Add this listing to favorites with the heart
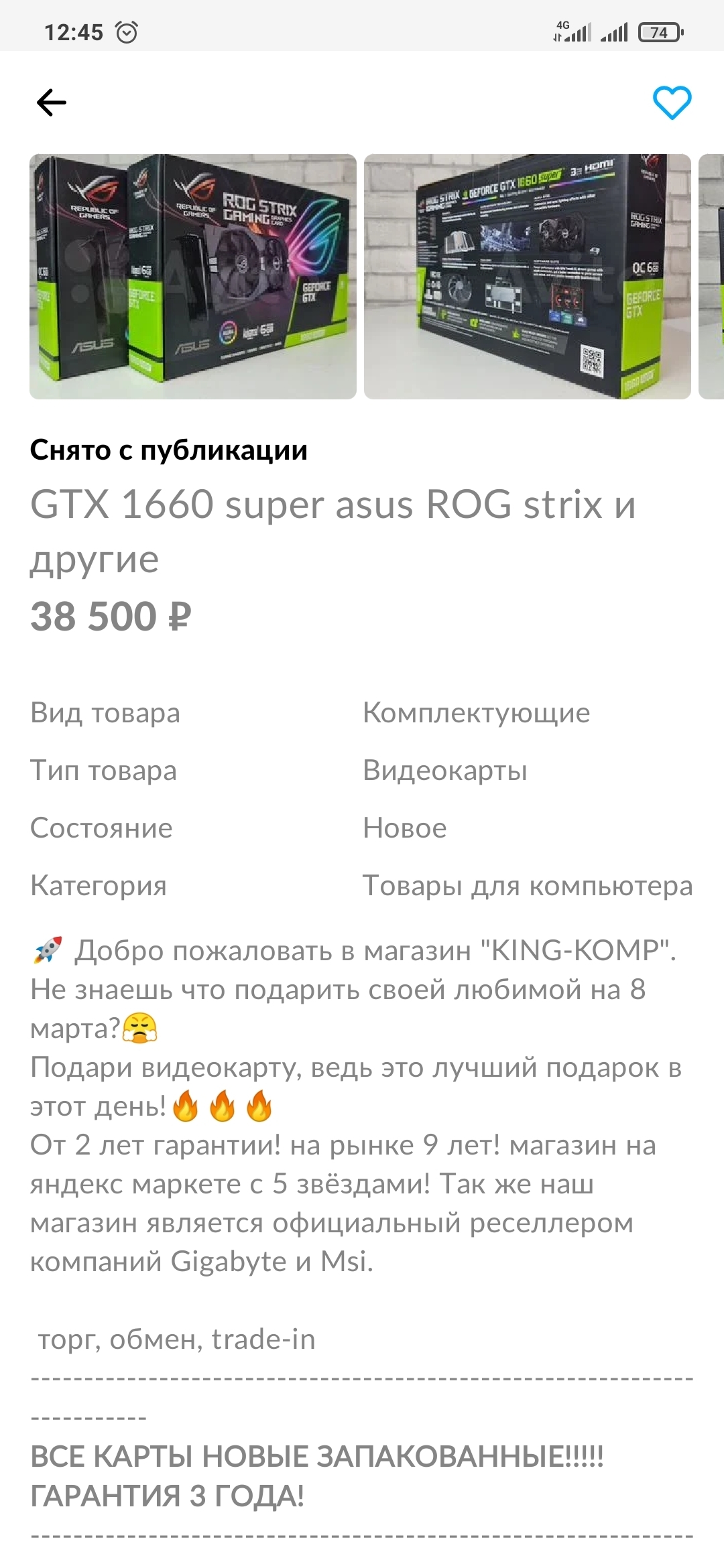The height and width of the screenshot is (1568, 724). pyautogui.click(x=672, y=103)
